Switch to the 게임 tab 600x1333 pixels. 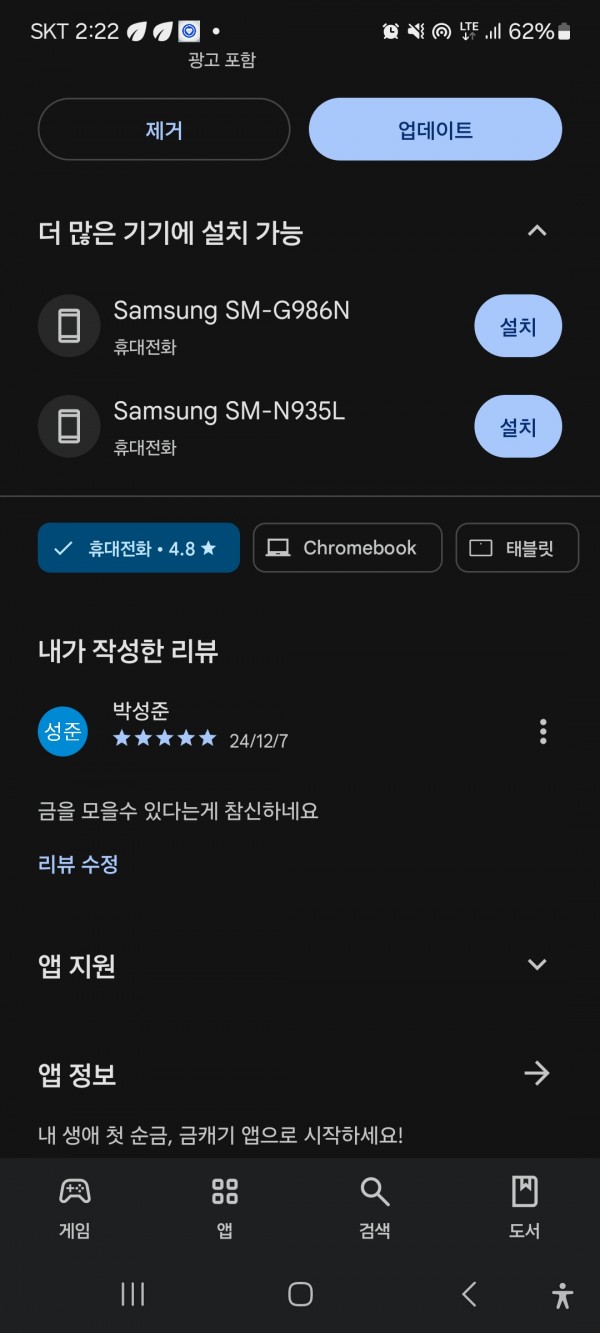point(75,1206)
